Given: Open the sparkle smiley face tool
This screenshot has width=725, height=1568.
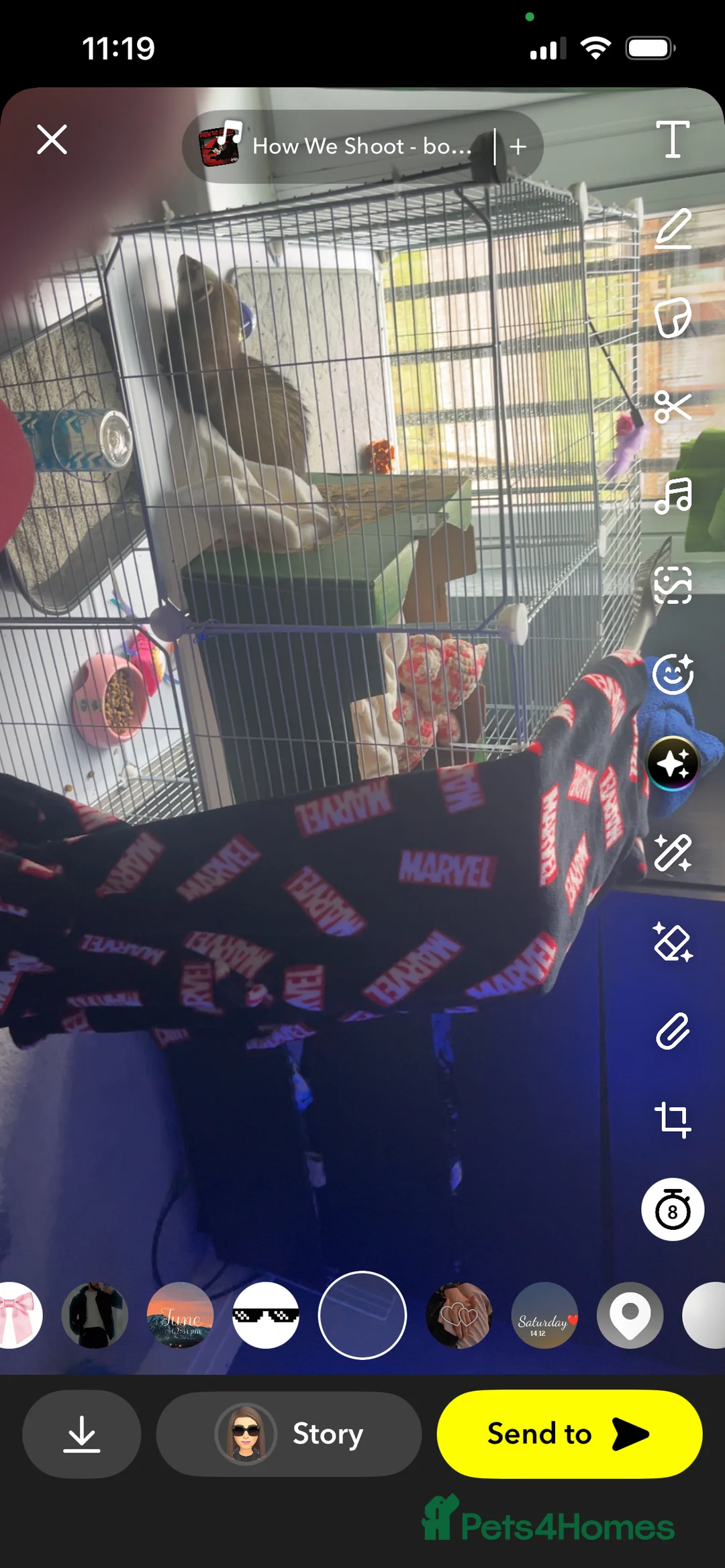Looking at the screenshot, I should click(x=673, y=674).
